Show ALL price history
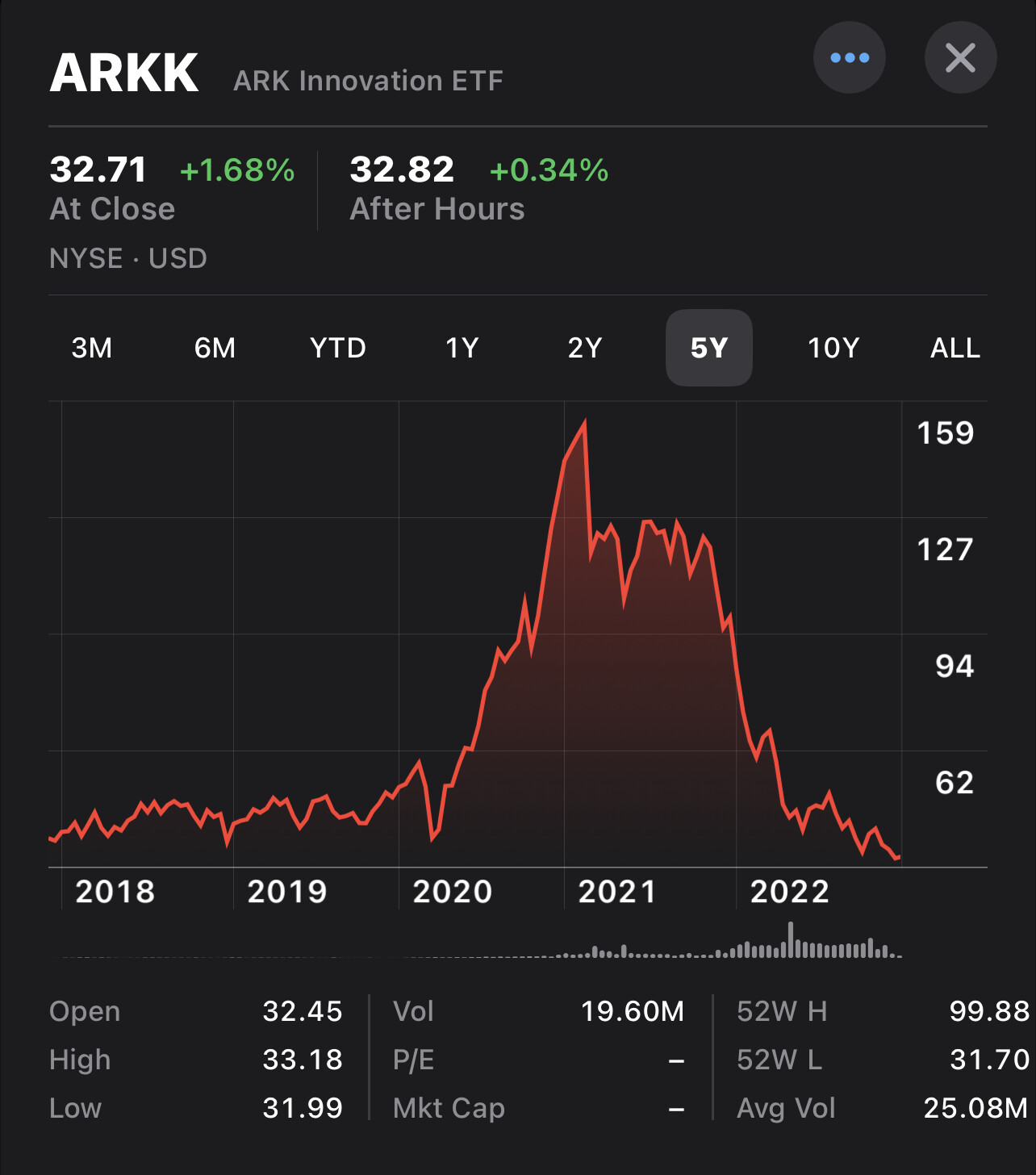Viewport: 1036px width, 1175px height. click(x=955, y=348)
